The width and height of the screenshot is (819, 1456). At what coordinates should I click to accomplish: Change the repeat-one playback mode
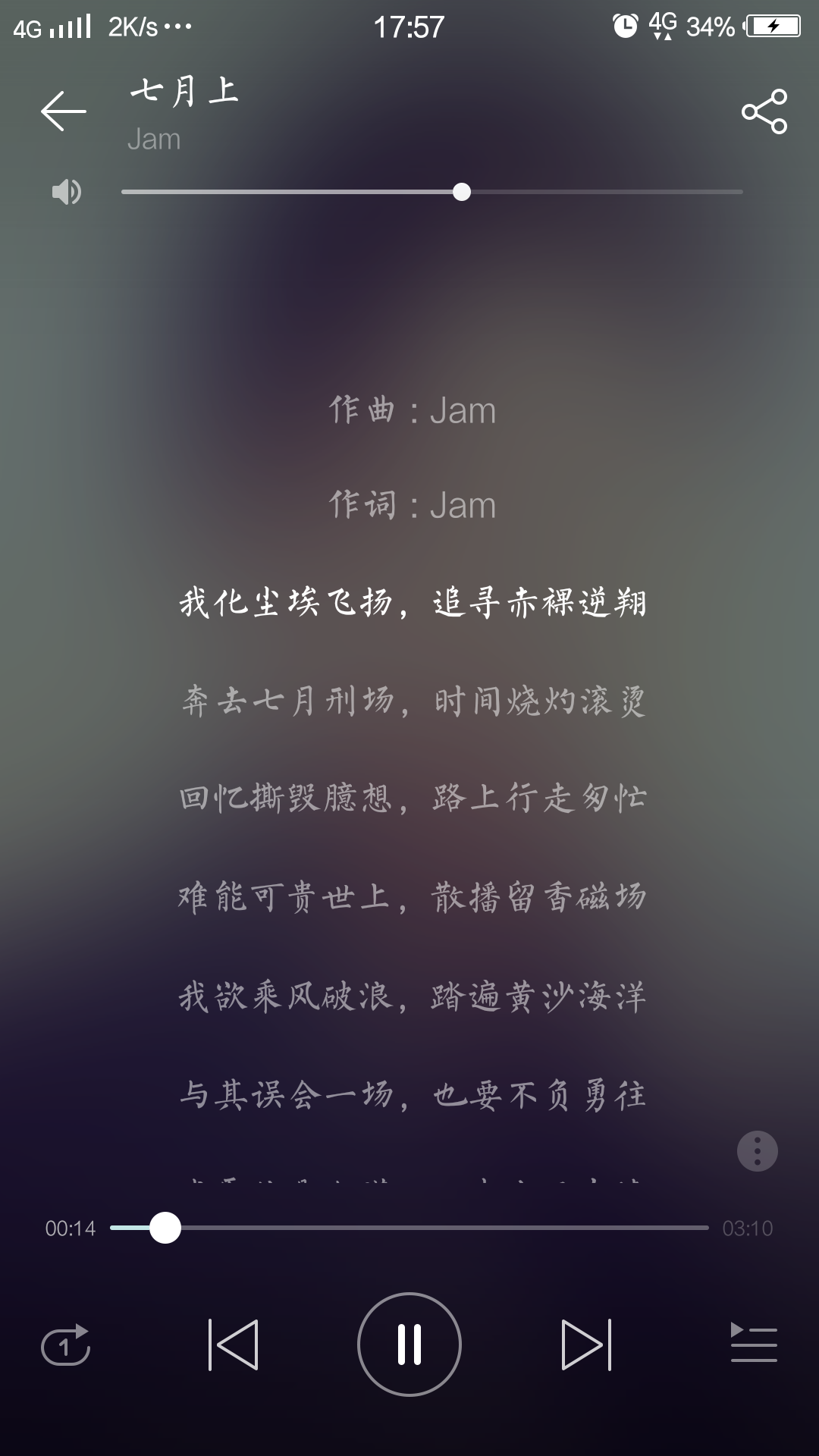[x=65, y=1345]
